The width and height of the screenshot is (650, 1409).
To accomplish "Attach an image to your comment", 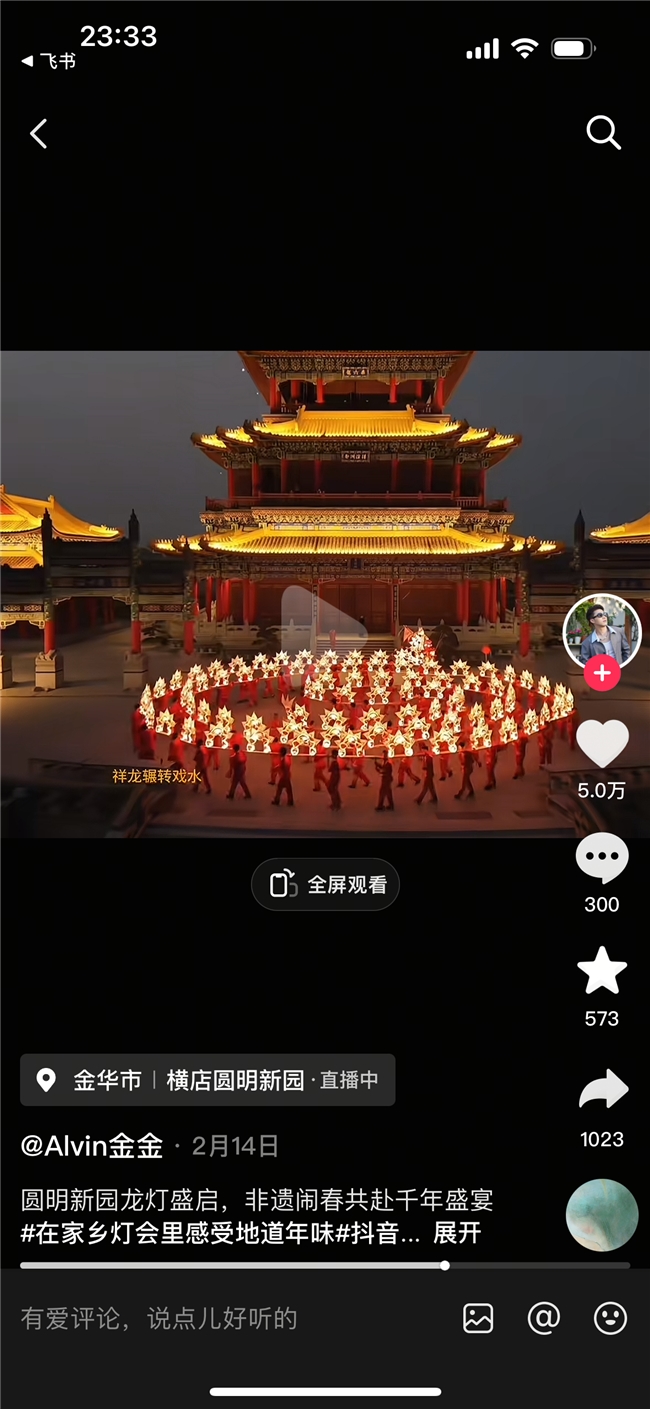I will (478, 1319).
